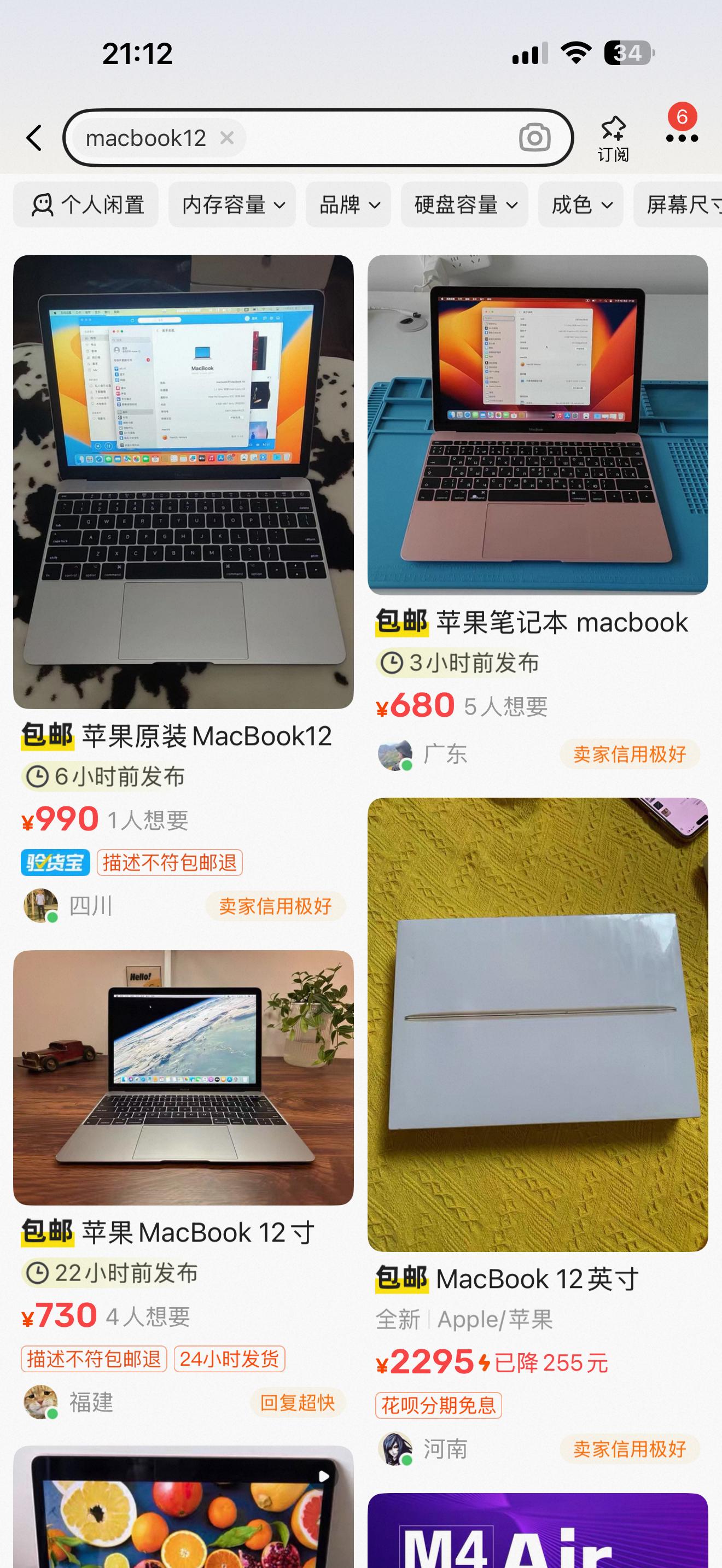Expand the 成色 dropdown chevron
Viewport: 722px width, 1568px height.
[609, 206]
